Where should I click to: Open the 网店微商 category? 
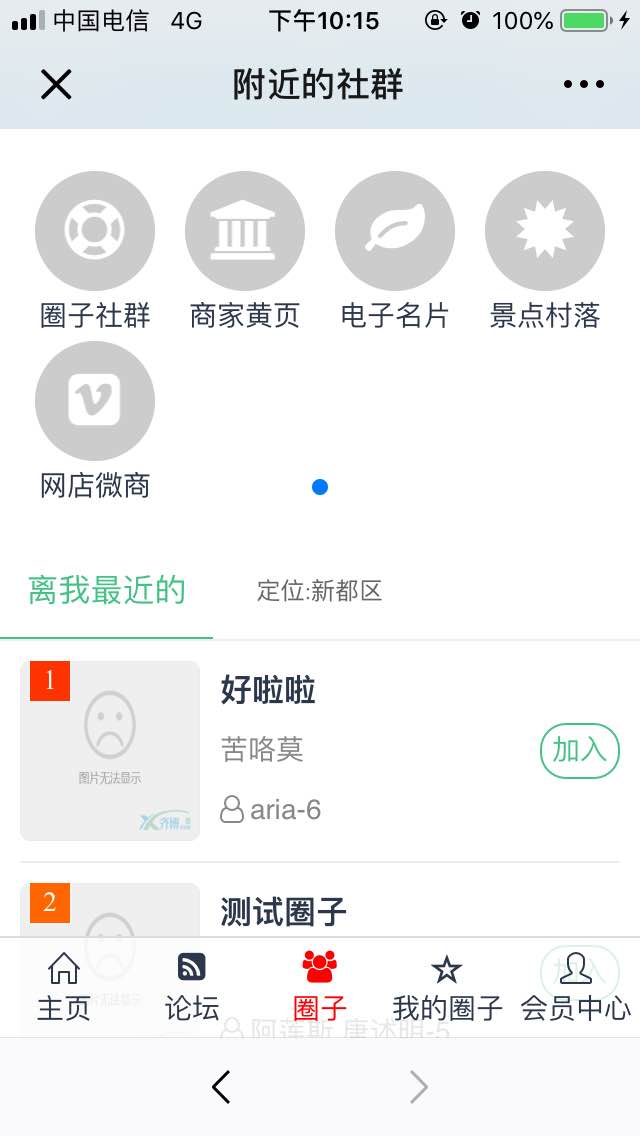[x=95, y=420]
